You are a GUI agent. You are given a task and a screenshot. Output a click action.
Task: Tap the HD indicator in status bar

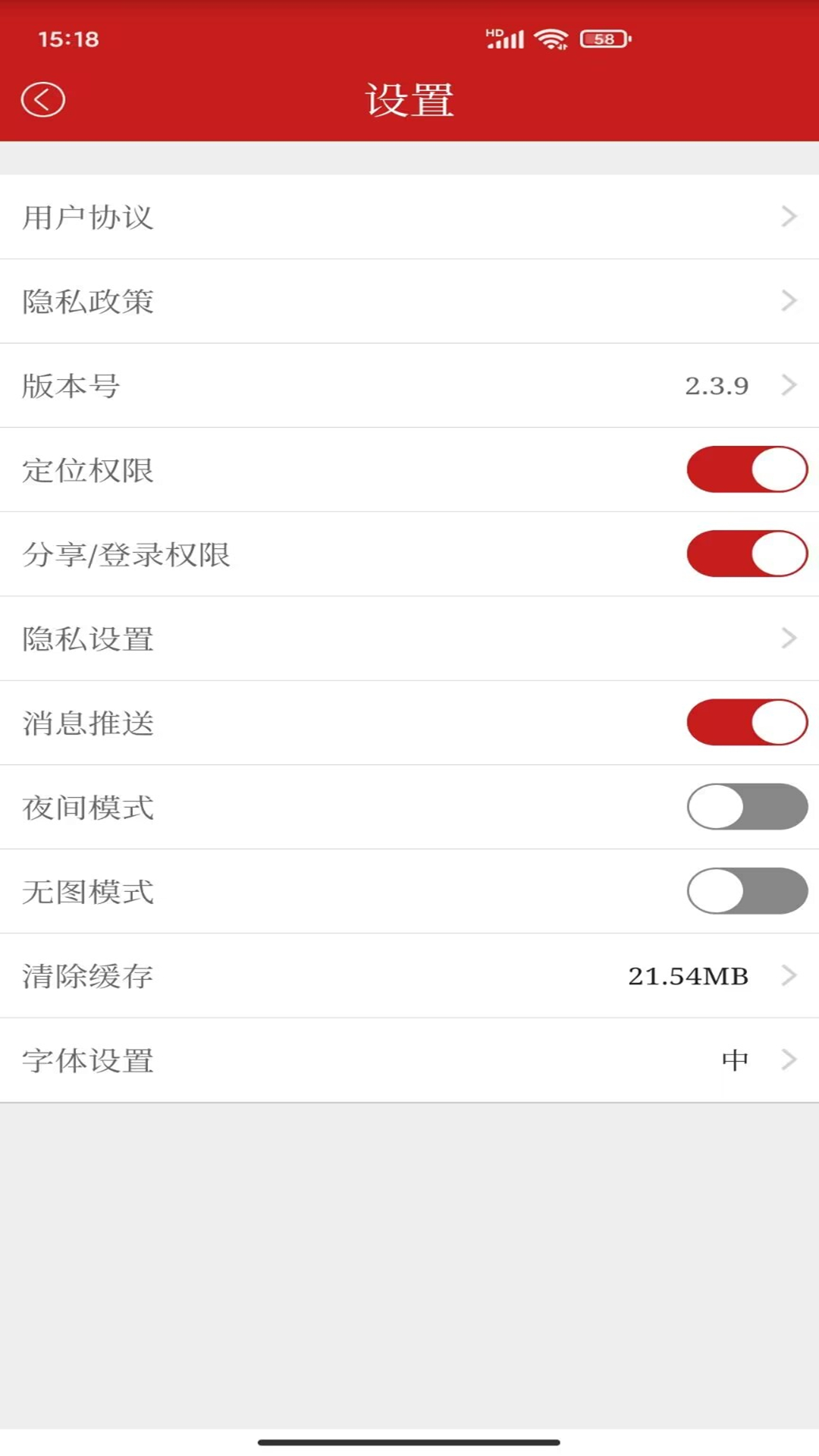494,30
